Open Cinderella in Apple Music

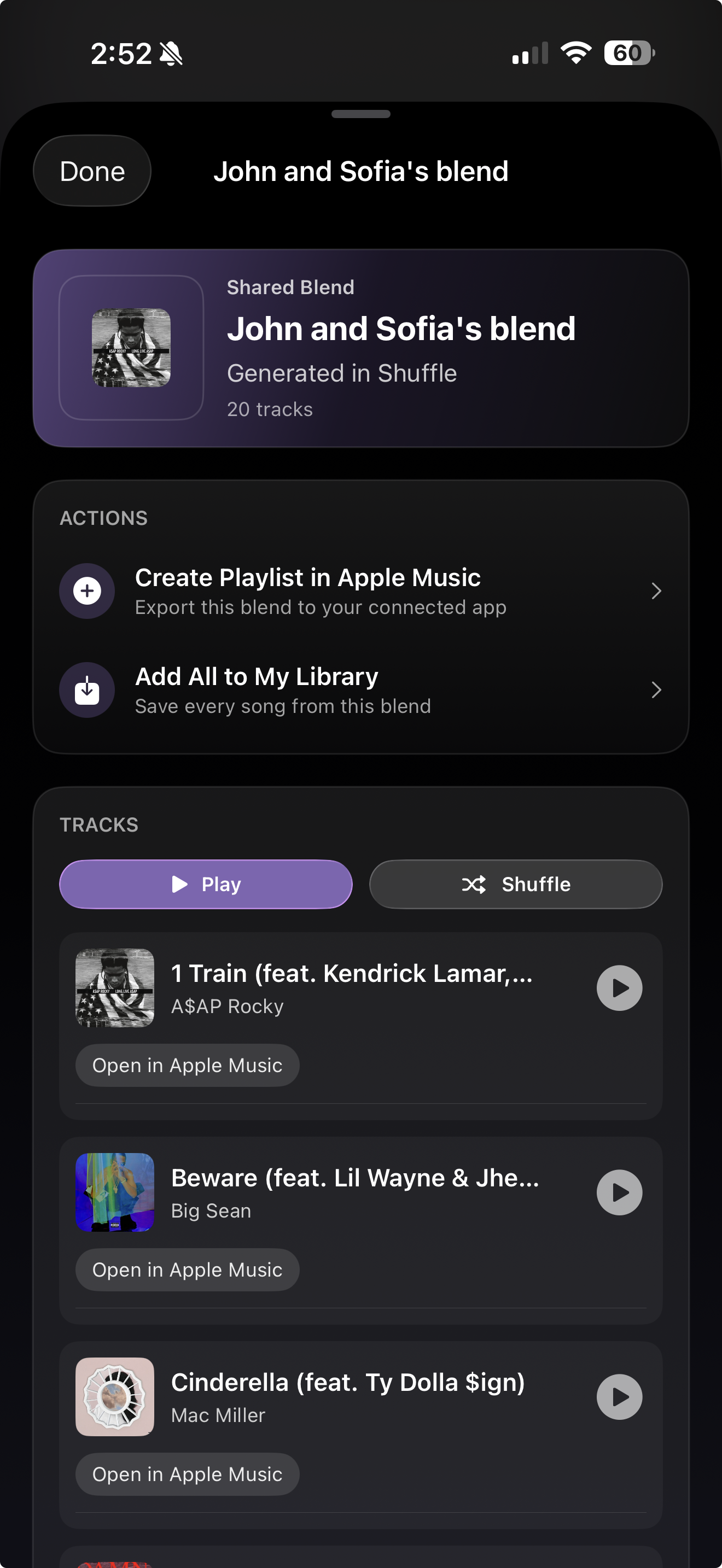(187, 1473)
